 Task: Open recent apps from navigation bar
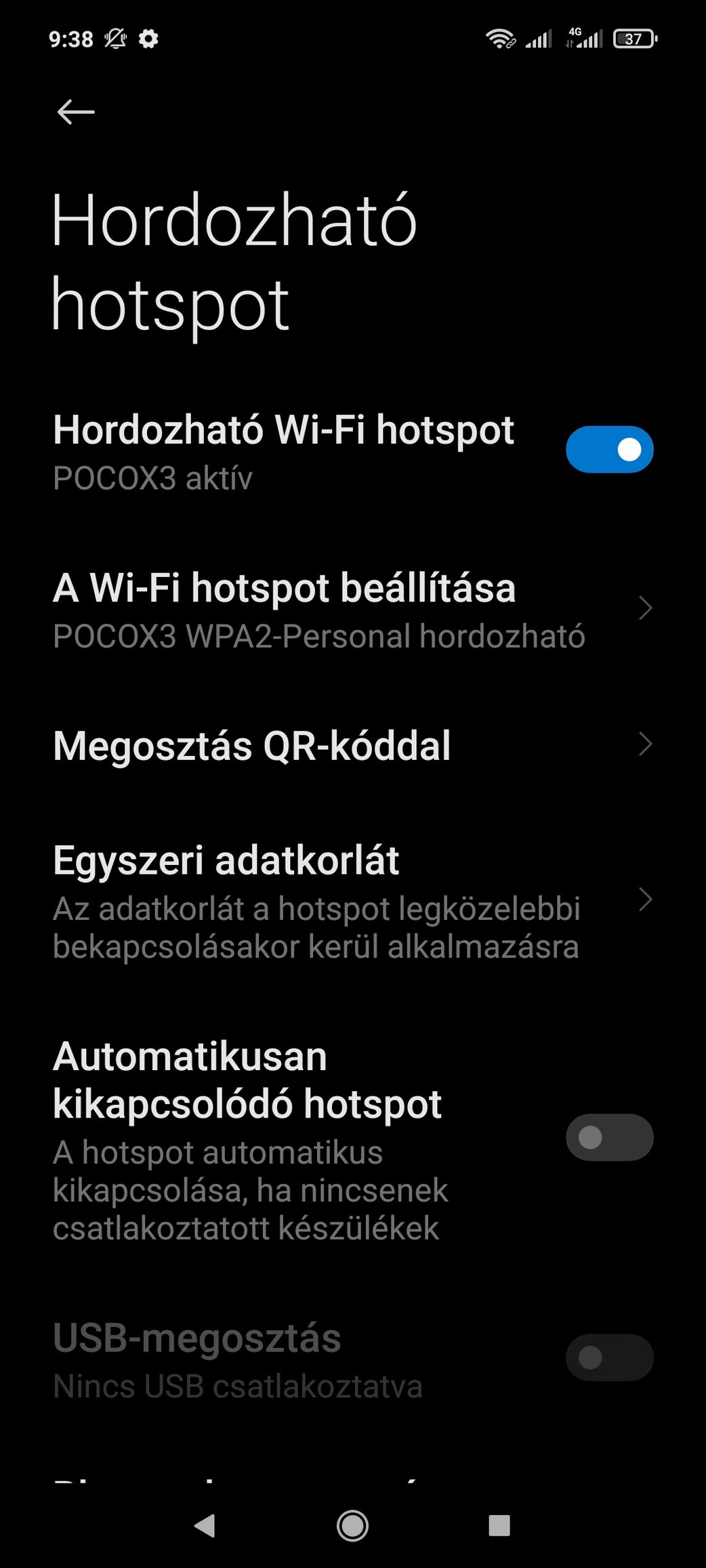499,1525
